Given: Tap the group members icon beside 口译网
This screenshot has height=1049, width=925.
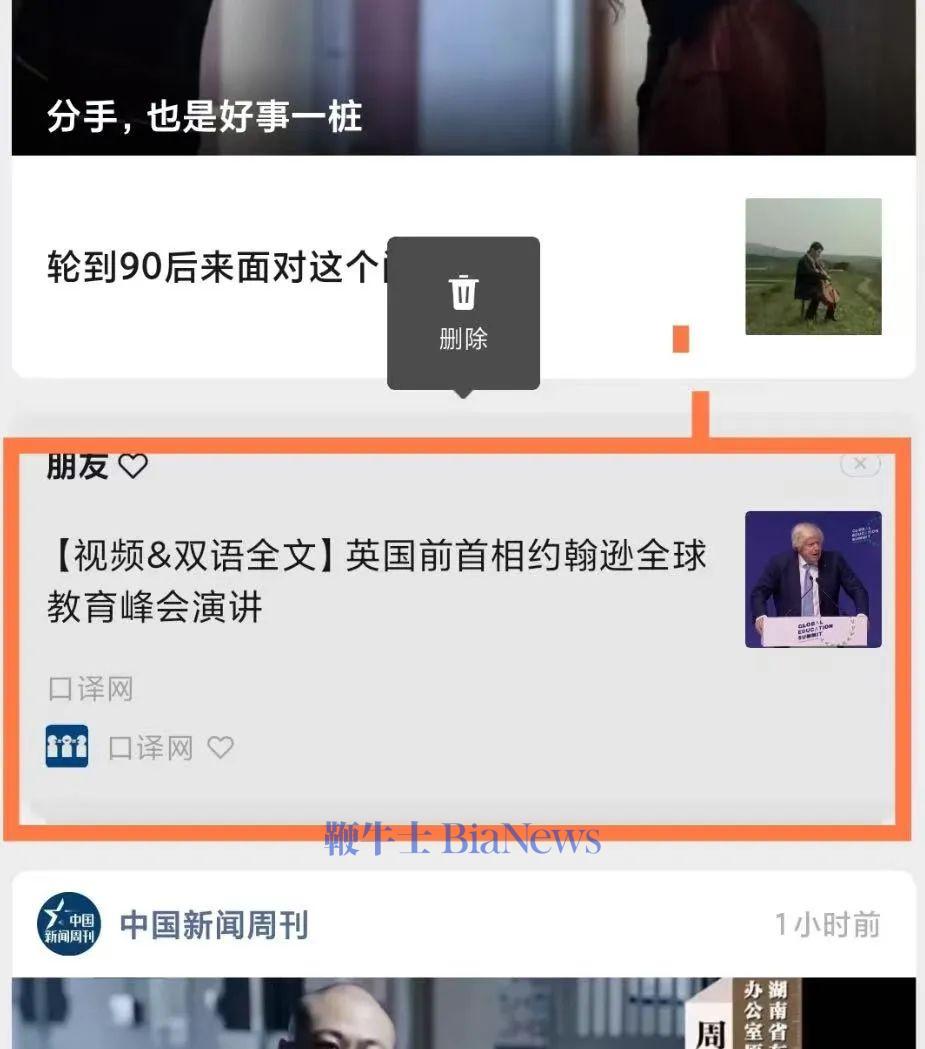Looking at the screenshot, I should [66, 746].
